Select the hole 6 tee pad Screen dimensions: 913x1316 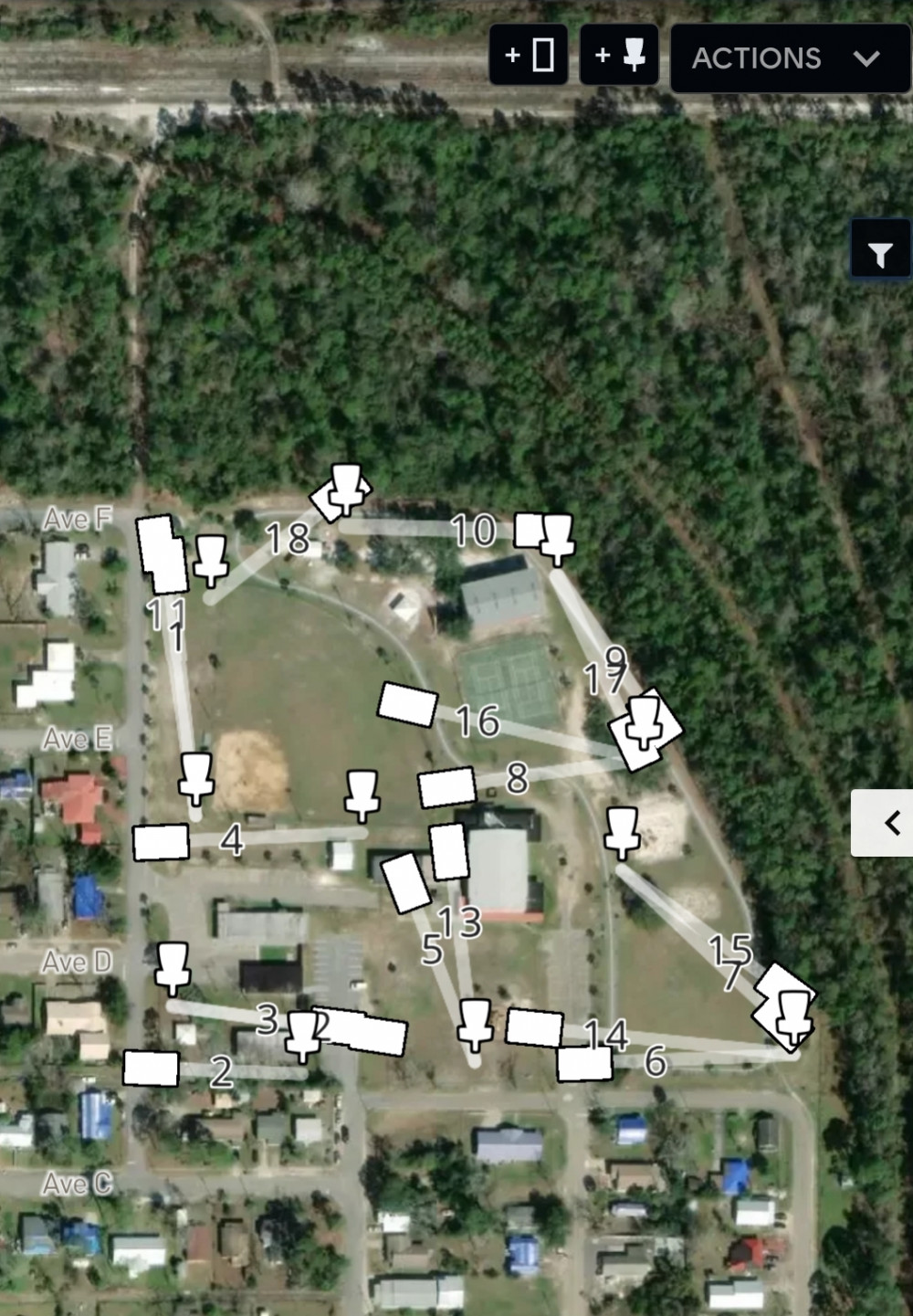coord(584,1064)
